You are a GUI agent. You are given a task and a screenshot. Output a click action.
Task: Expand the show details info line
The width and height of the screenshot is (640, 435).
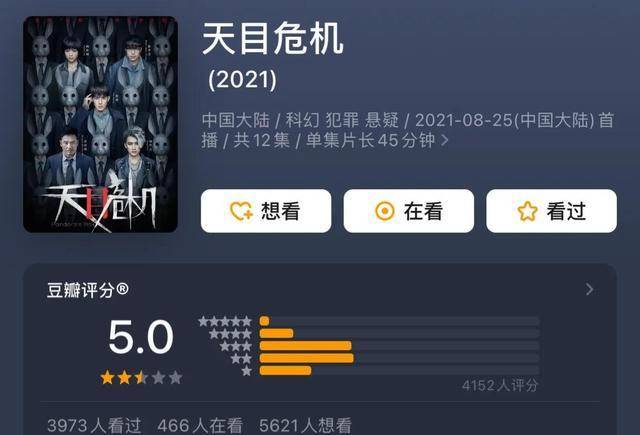[444, 142]
